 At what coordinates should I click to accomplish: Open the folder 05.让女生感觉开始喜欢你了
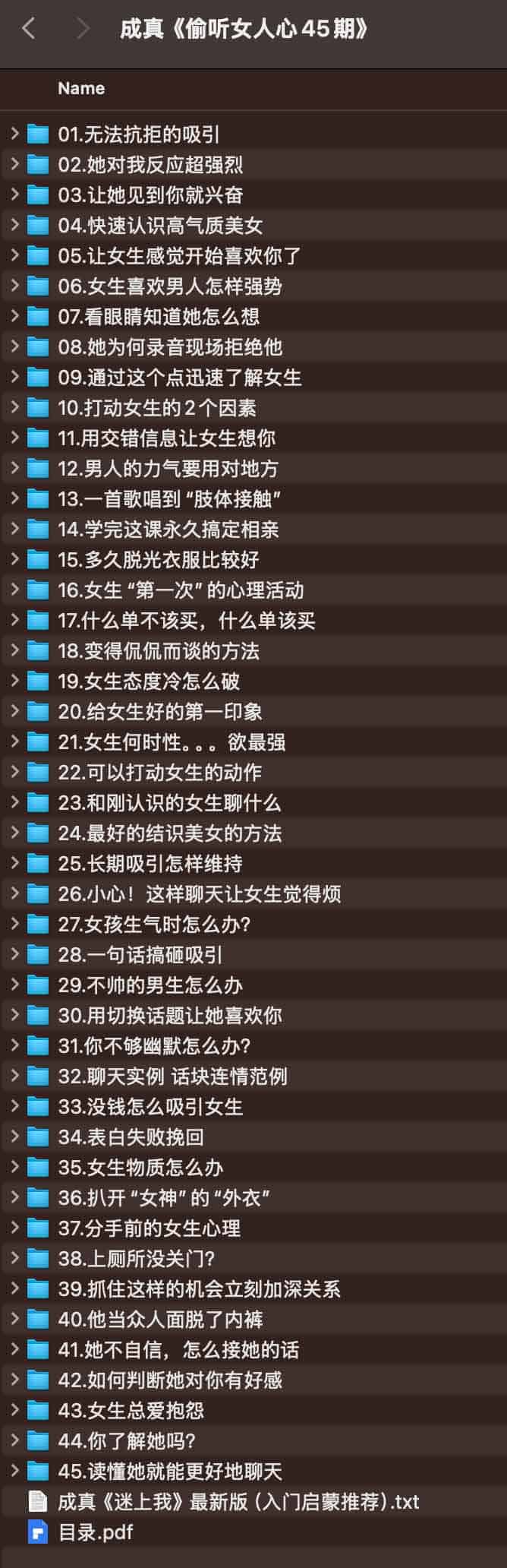179,256
